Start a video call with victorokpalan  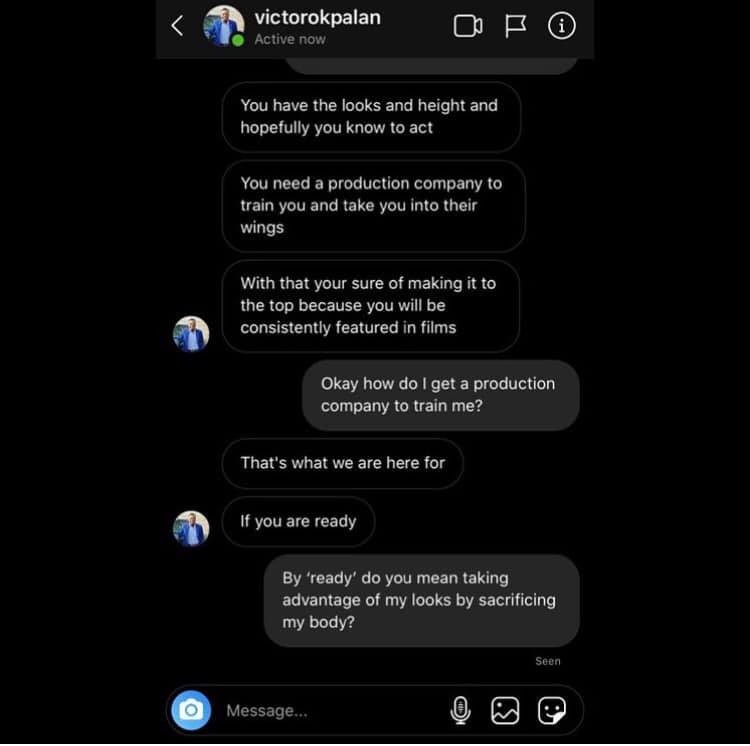pyautogui.click(x=468, y=26)
